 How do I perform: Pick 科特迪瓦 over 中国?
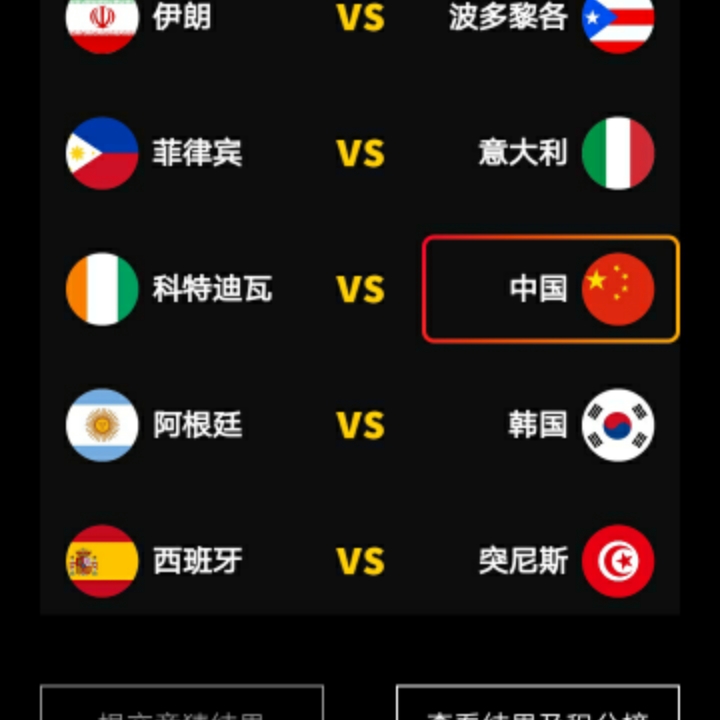[168, 289]
